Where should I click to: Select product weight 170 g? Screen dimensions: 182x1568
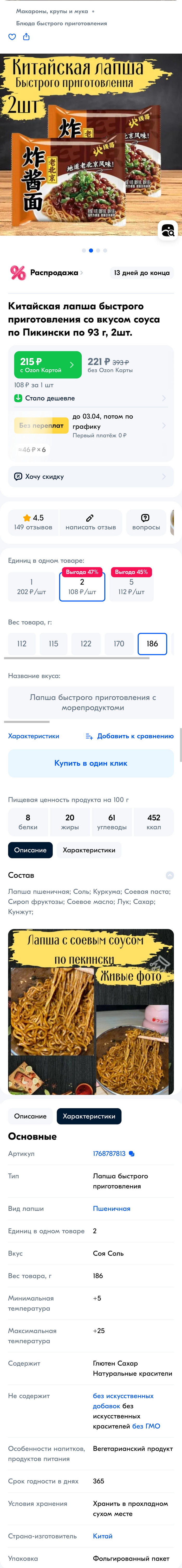pos(119,643)
